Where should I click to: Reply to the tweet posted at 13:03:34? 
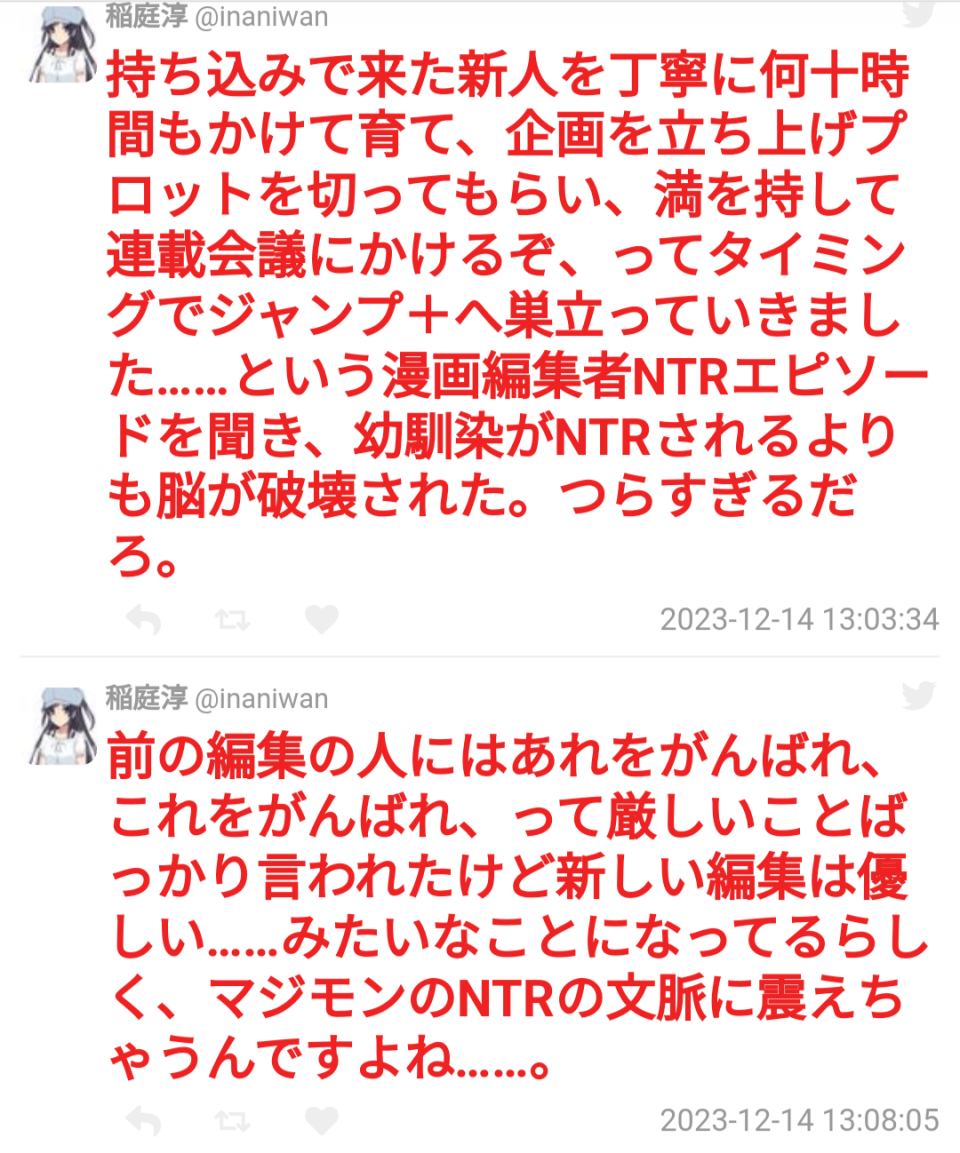tap(145, 621)
